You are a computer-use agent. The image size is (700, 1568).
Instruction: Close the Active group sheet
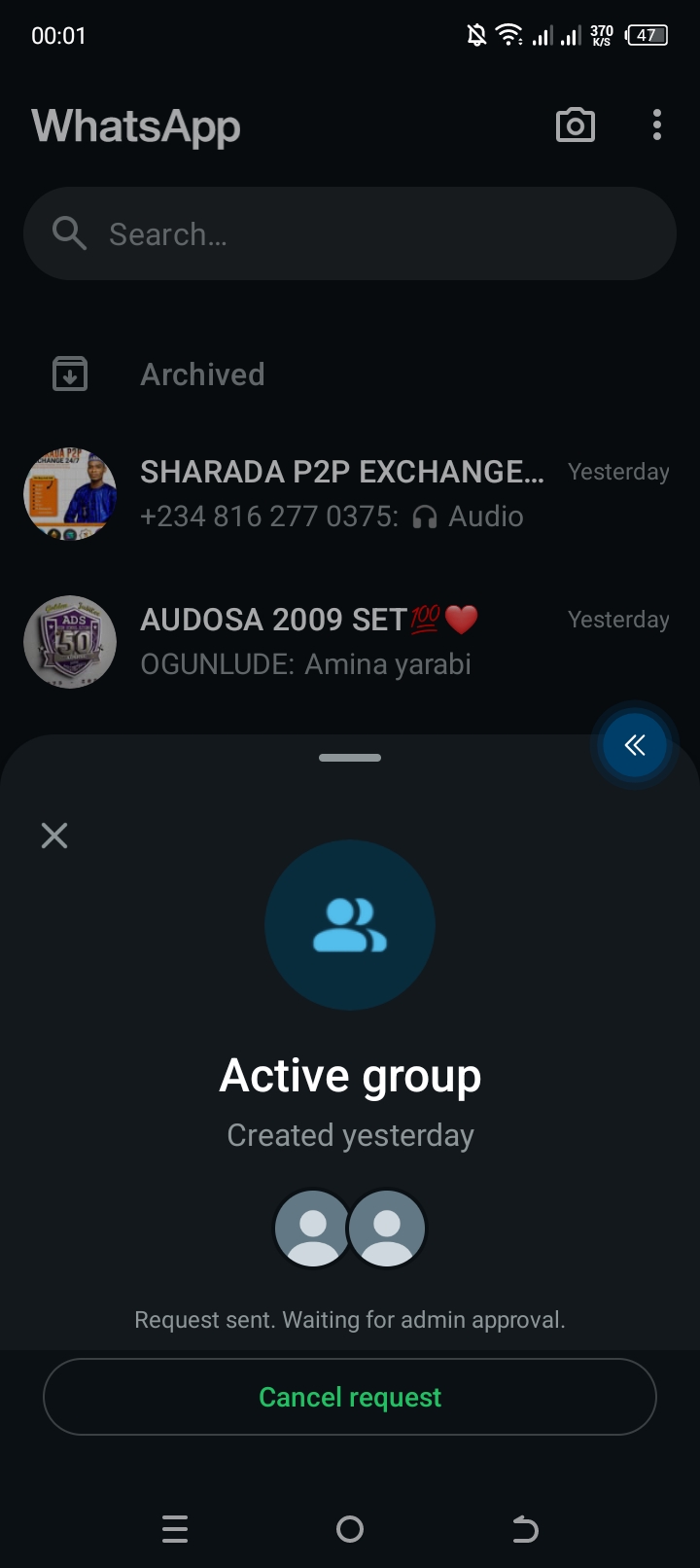[x=54, y=836]
